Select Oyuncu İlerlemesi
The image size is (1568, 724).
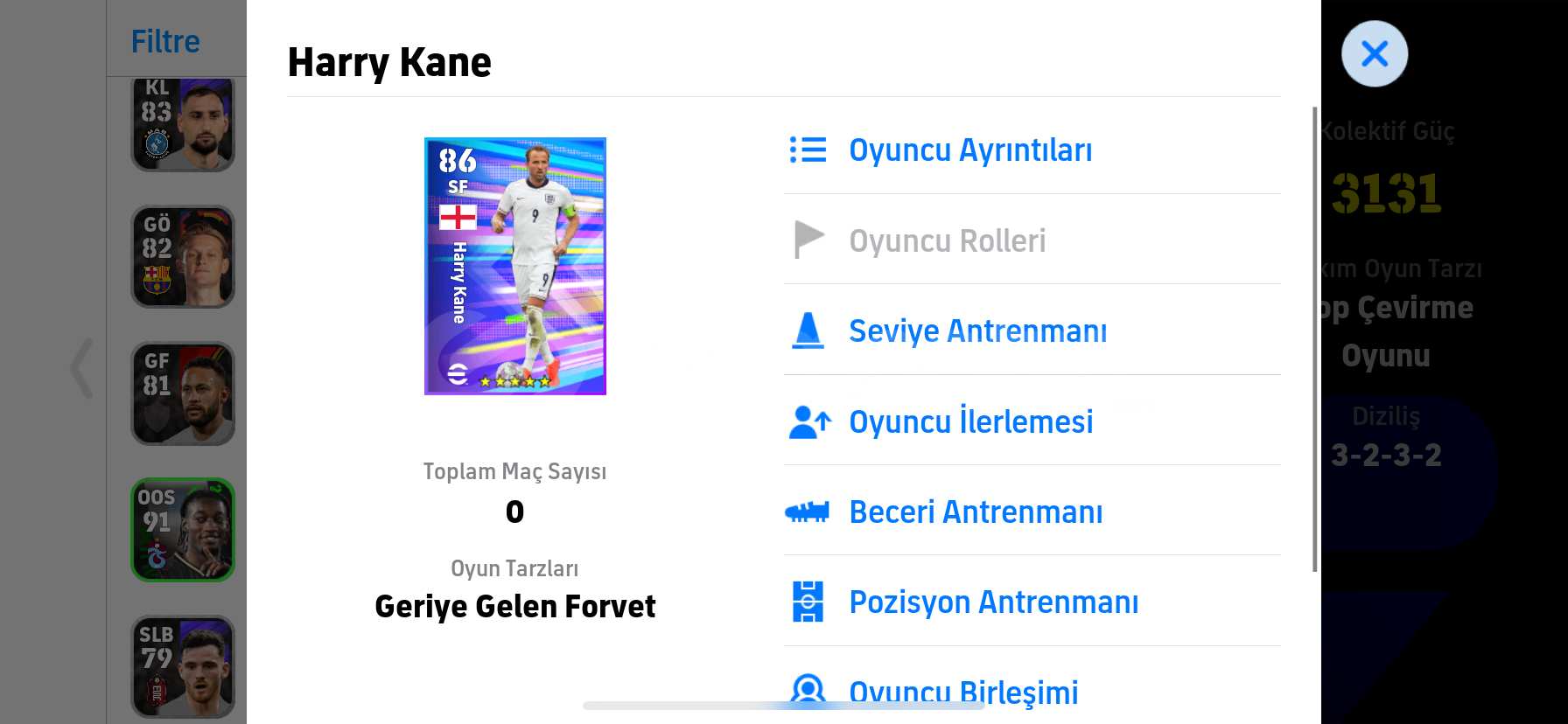(969, 422)
